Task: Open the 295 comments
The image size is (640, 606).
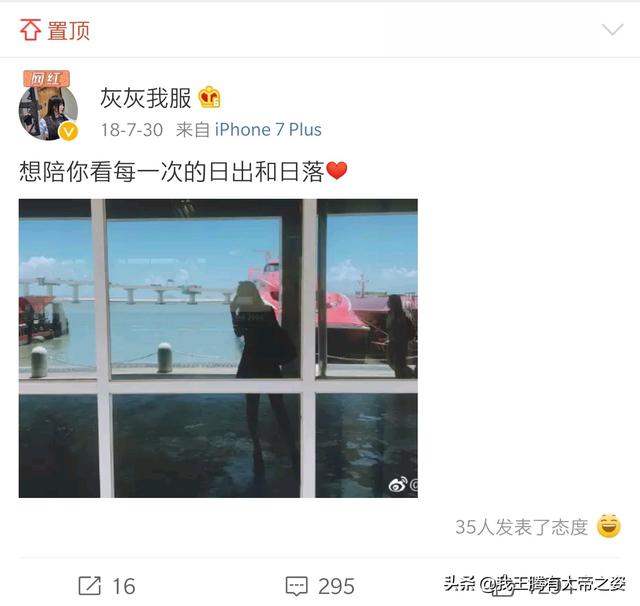Action: pos(320,585)
